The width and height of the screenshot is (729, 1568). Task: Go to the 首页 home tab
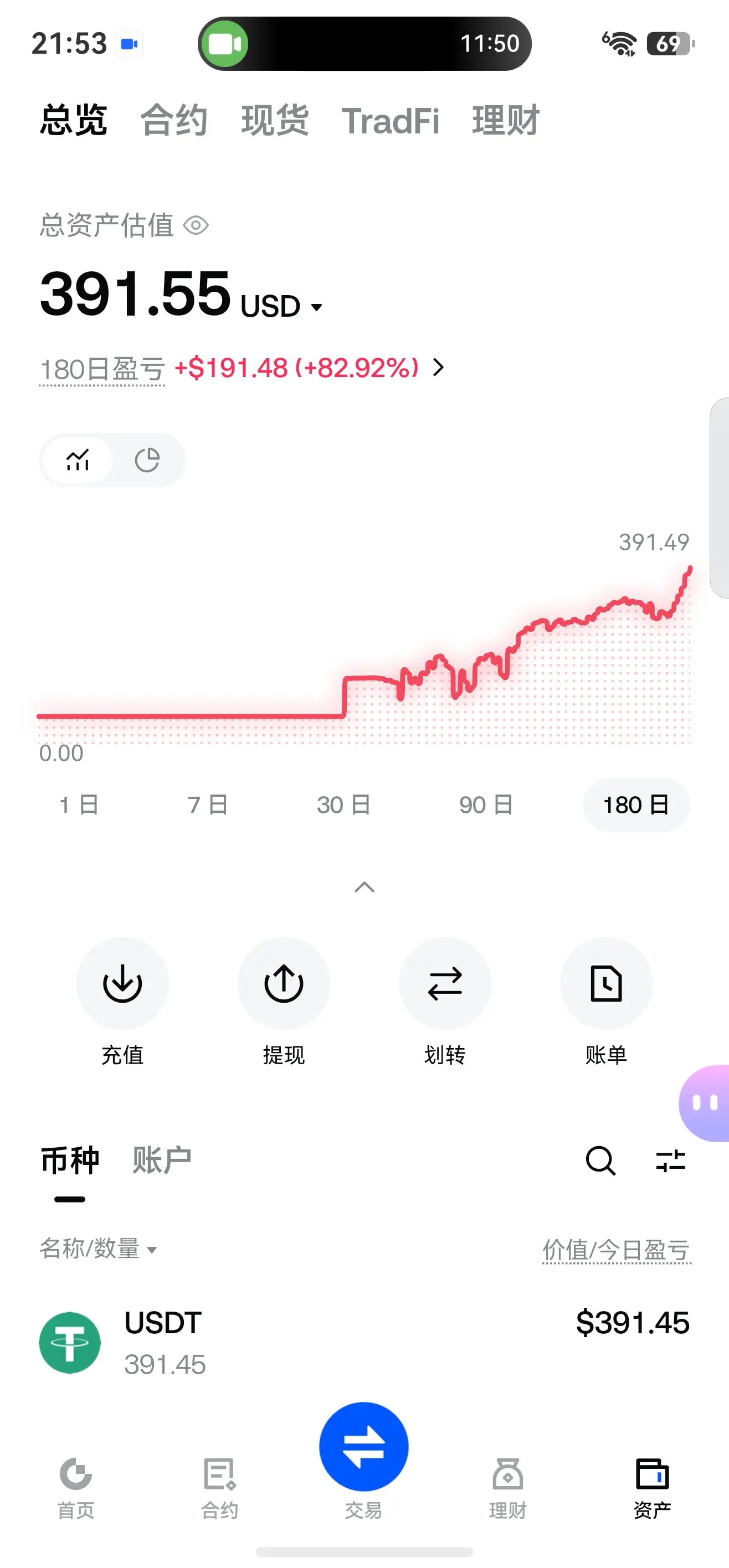[75, 1488]
